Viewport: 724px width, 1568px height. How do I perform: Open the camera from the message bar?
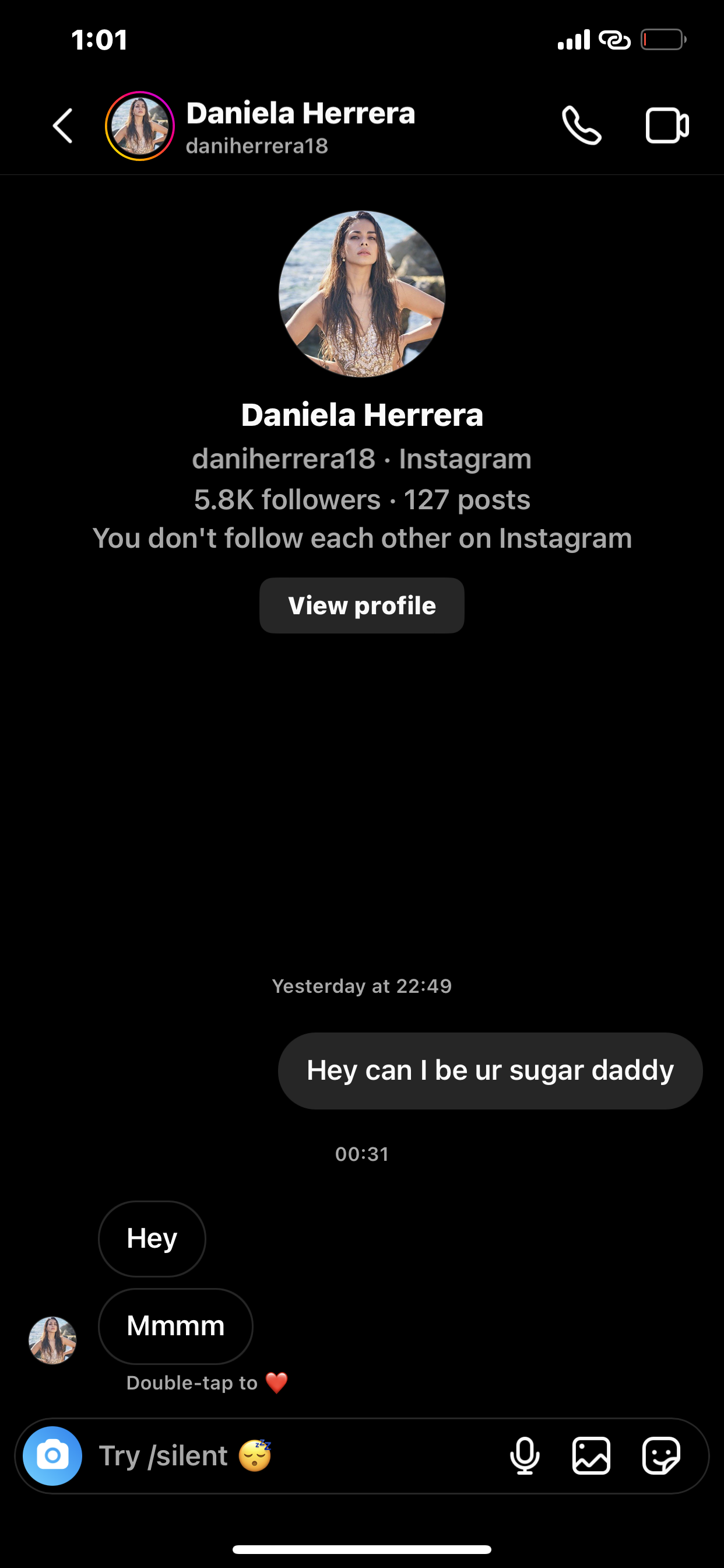coord(52,1456)
